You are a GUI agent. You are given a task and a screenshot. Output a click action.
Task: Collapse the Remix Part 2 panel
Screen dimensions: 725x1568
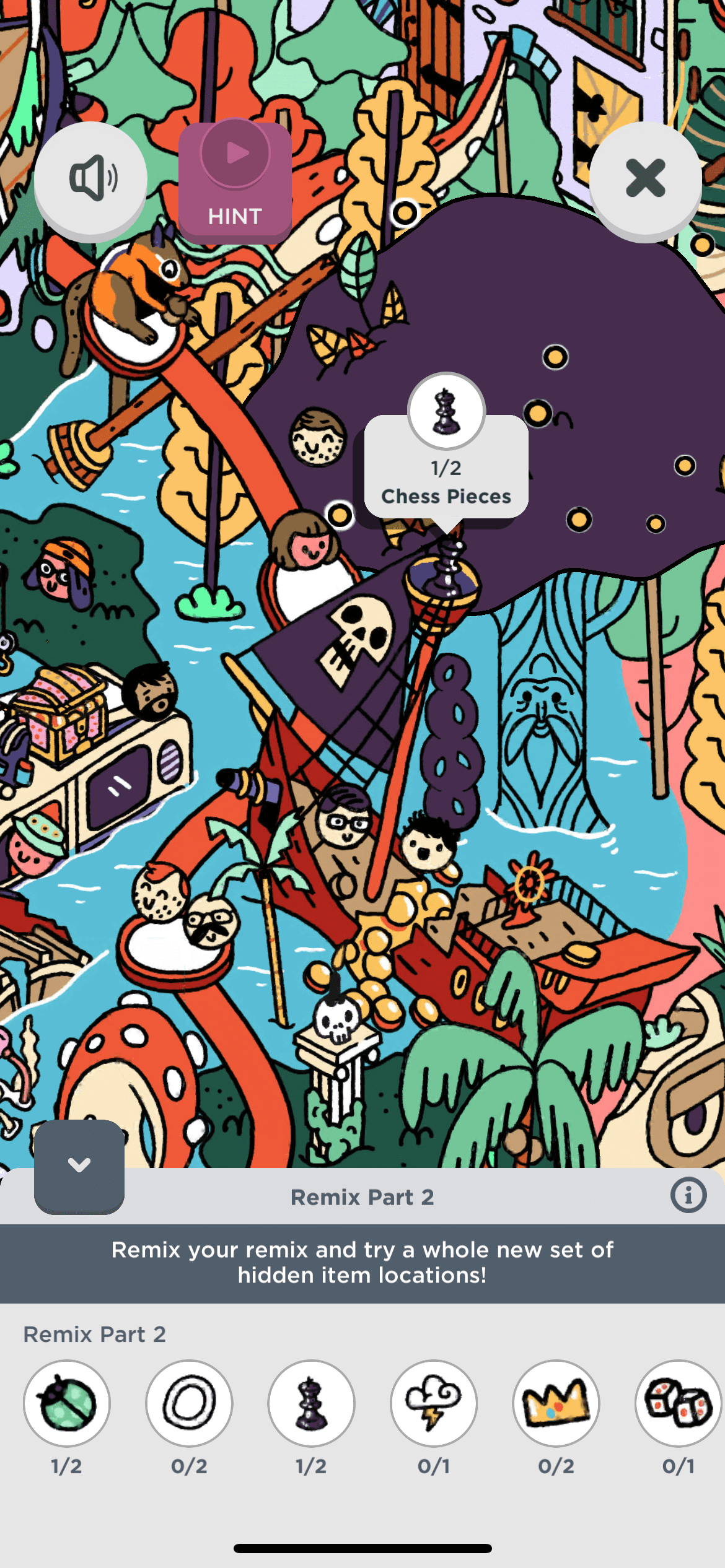point(79,1165)
